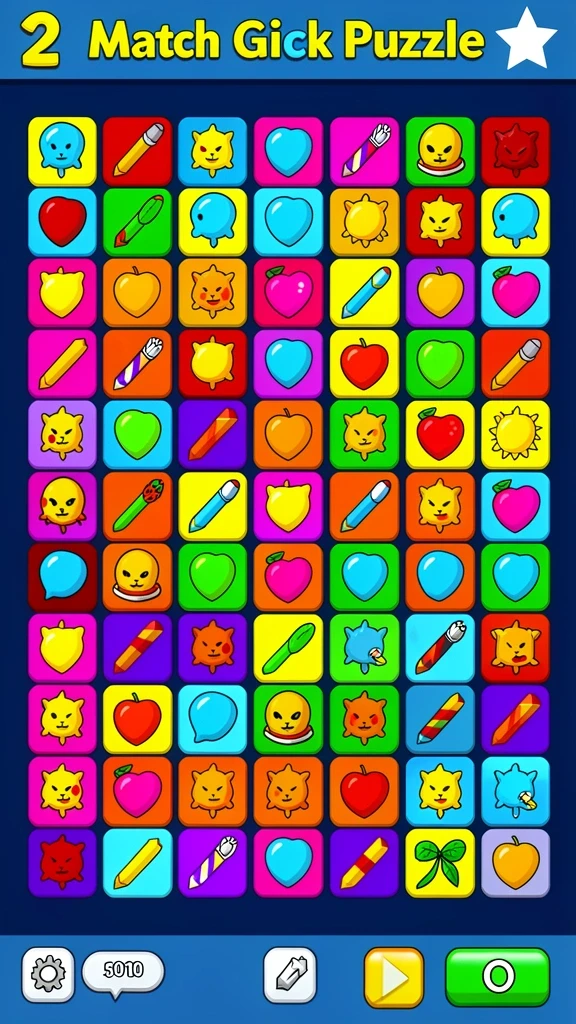Viewport: 576px width, 1024px height.
Task: Select the green bow tile
Action: pos(440,863)
